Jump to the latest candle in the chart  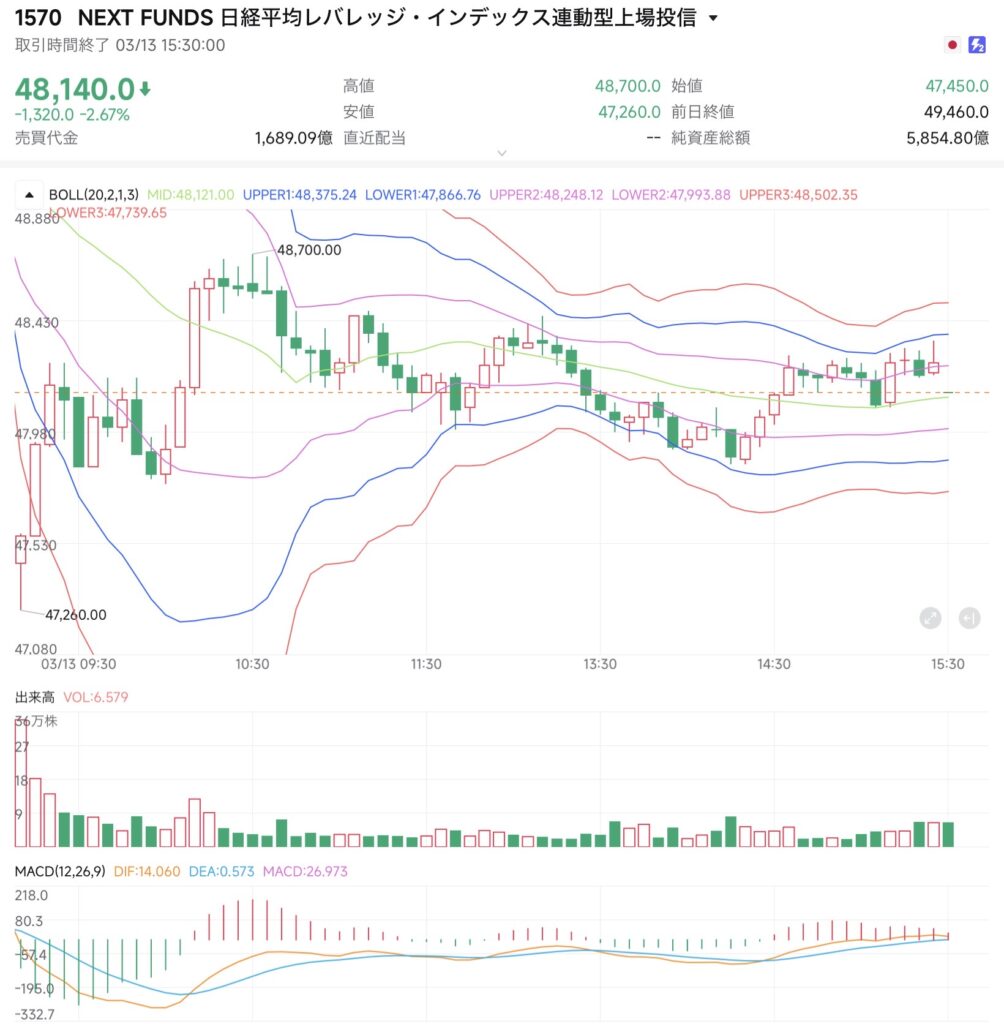pyautogui.click(x=968, y=618)
